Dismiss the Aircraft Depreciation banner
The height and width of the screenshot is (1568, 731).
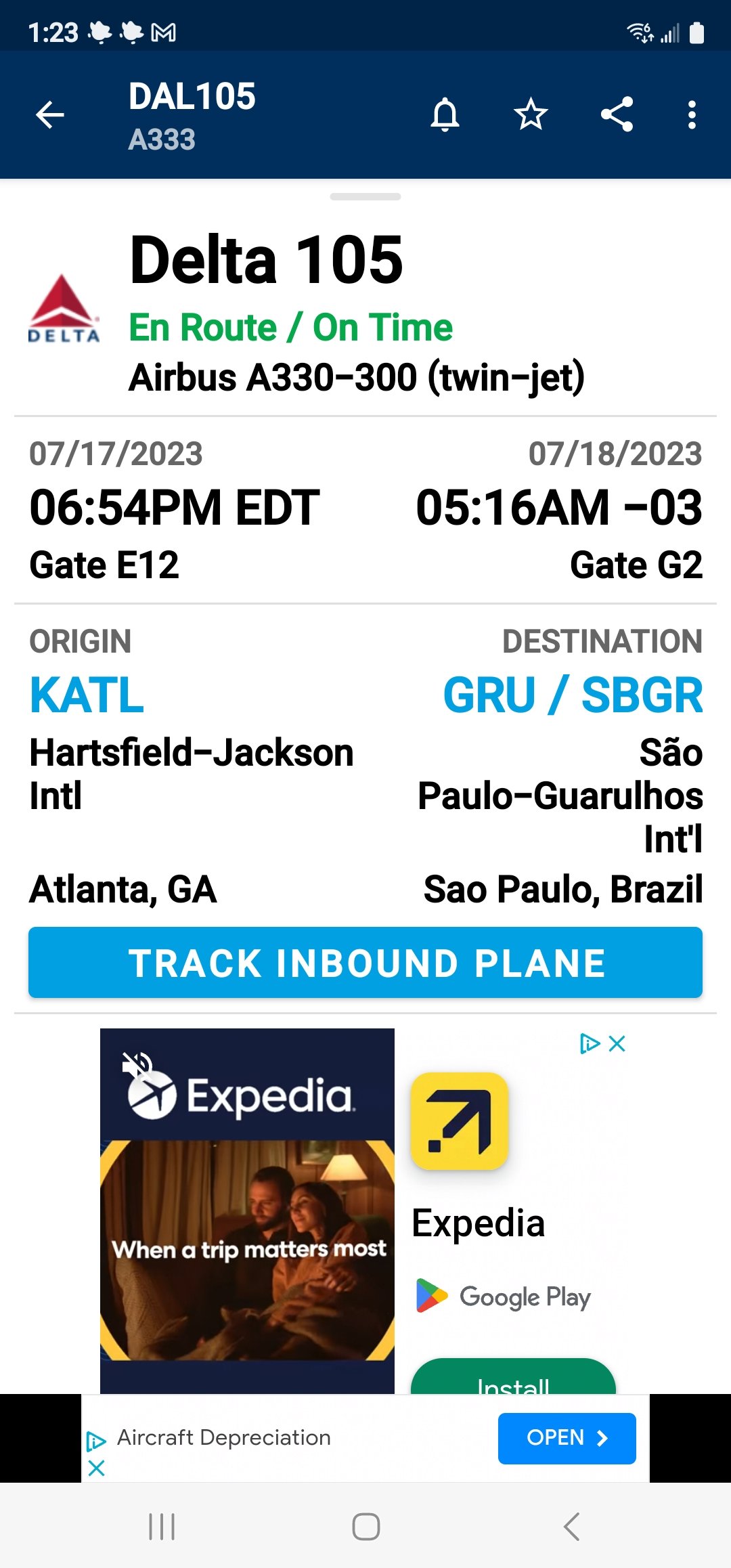click(97, 1468)
